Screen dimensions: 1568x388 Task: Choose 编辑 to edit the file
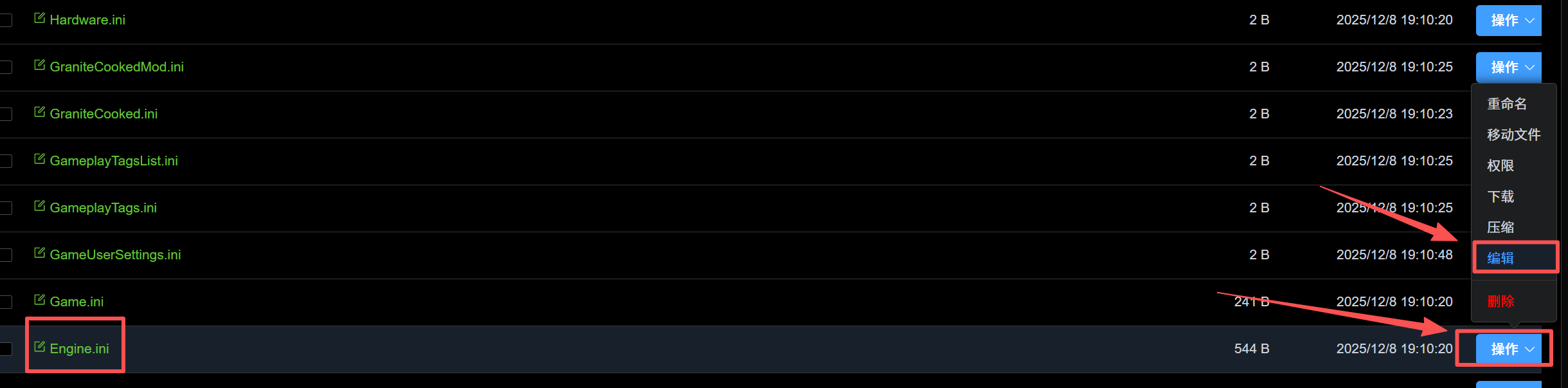(1500, 258)
